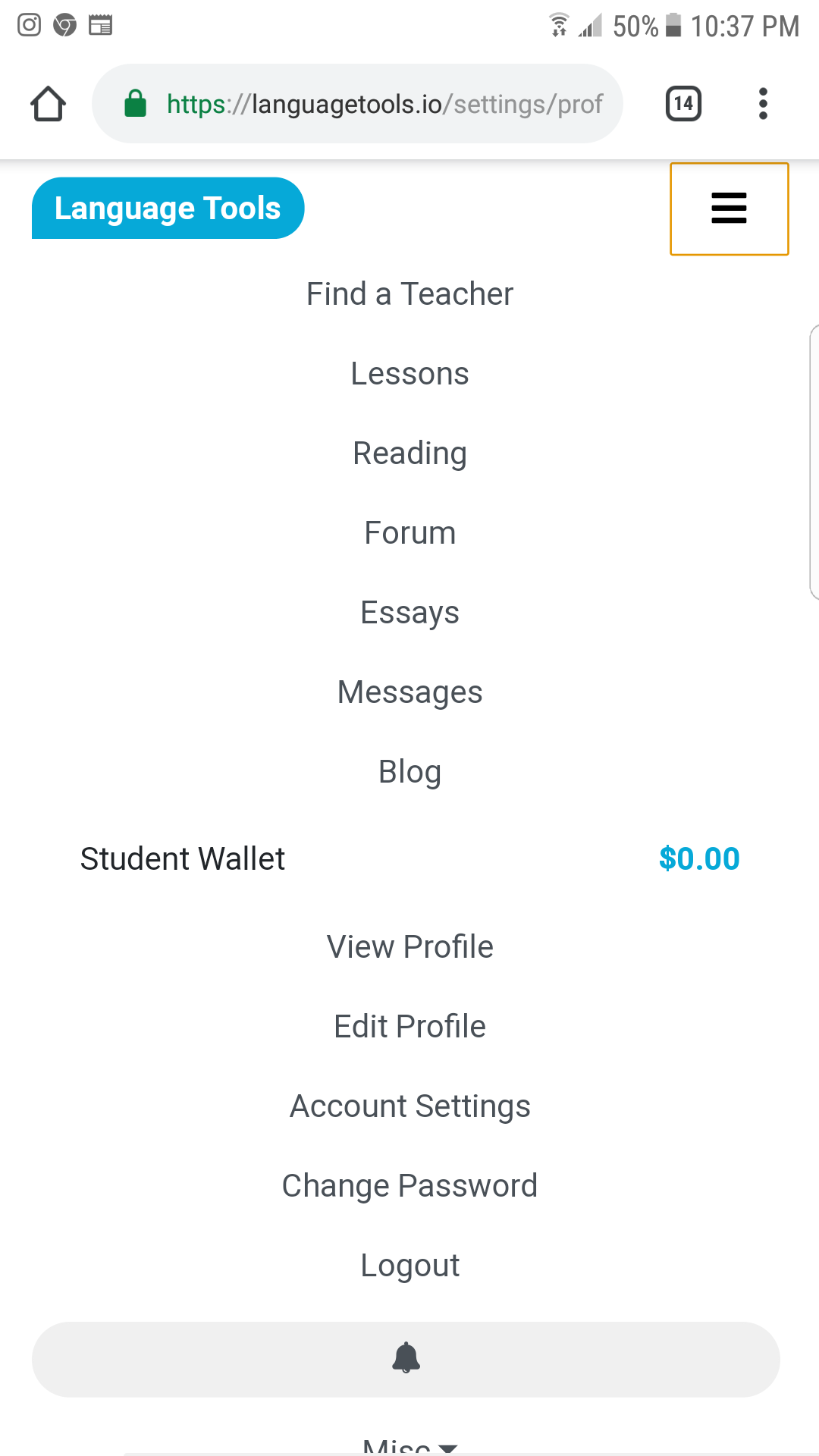This screenshot has width=819, height=1456.
Task: Tap the browser home button
Action: tap(48, 104)
